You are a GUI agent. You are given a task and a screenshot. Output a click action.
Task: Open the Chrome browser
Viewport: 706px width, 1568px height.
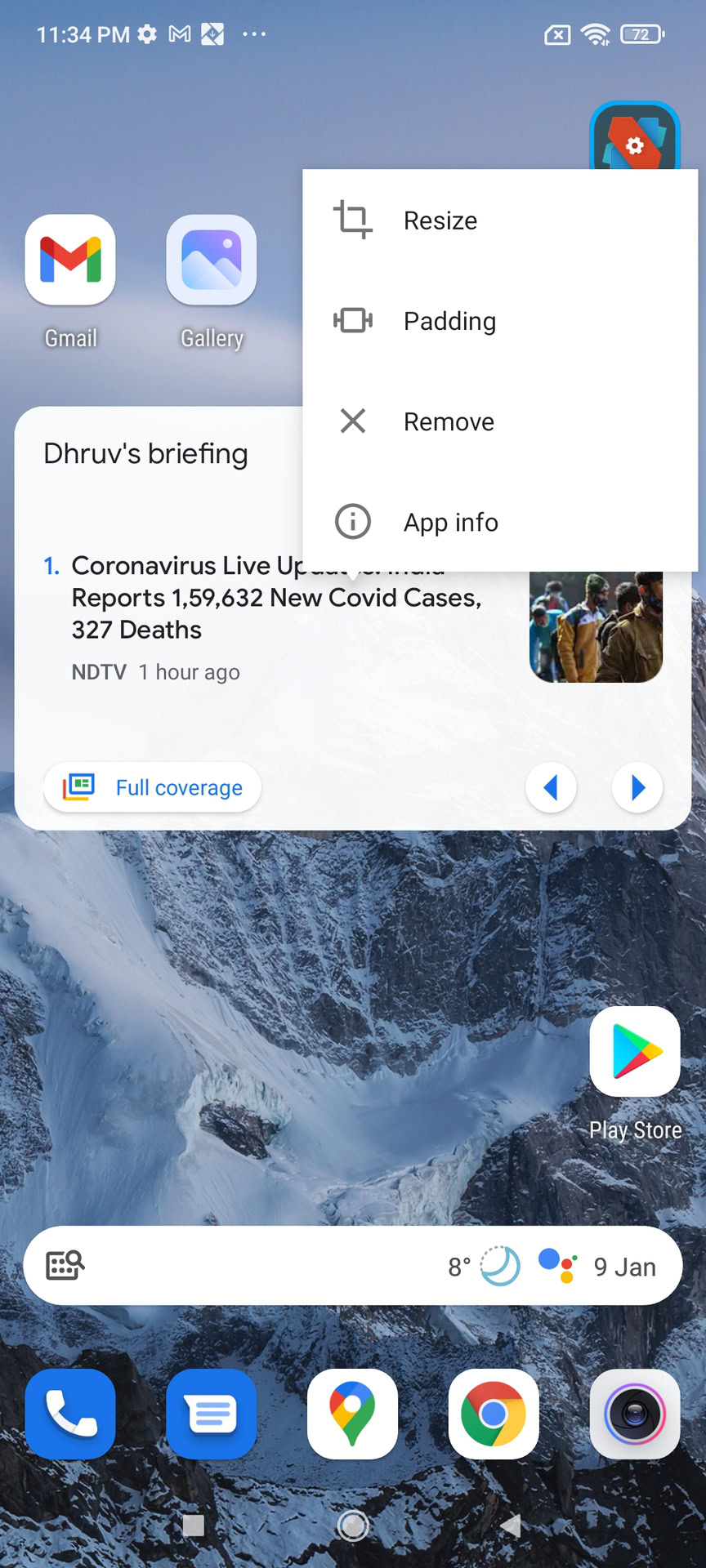(494, 1414)
